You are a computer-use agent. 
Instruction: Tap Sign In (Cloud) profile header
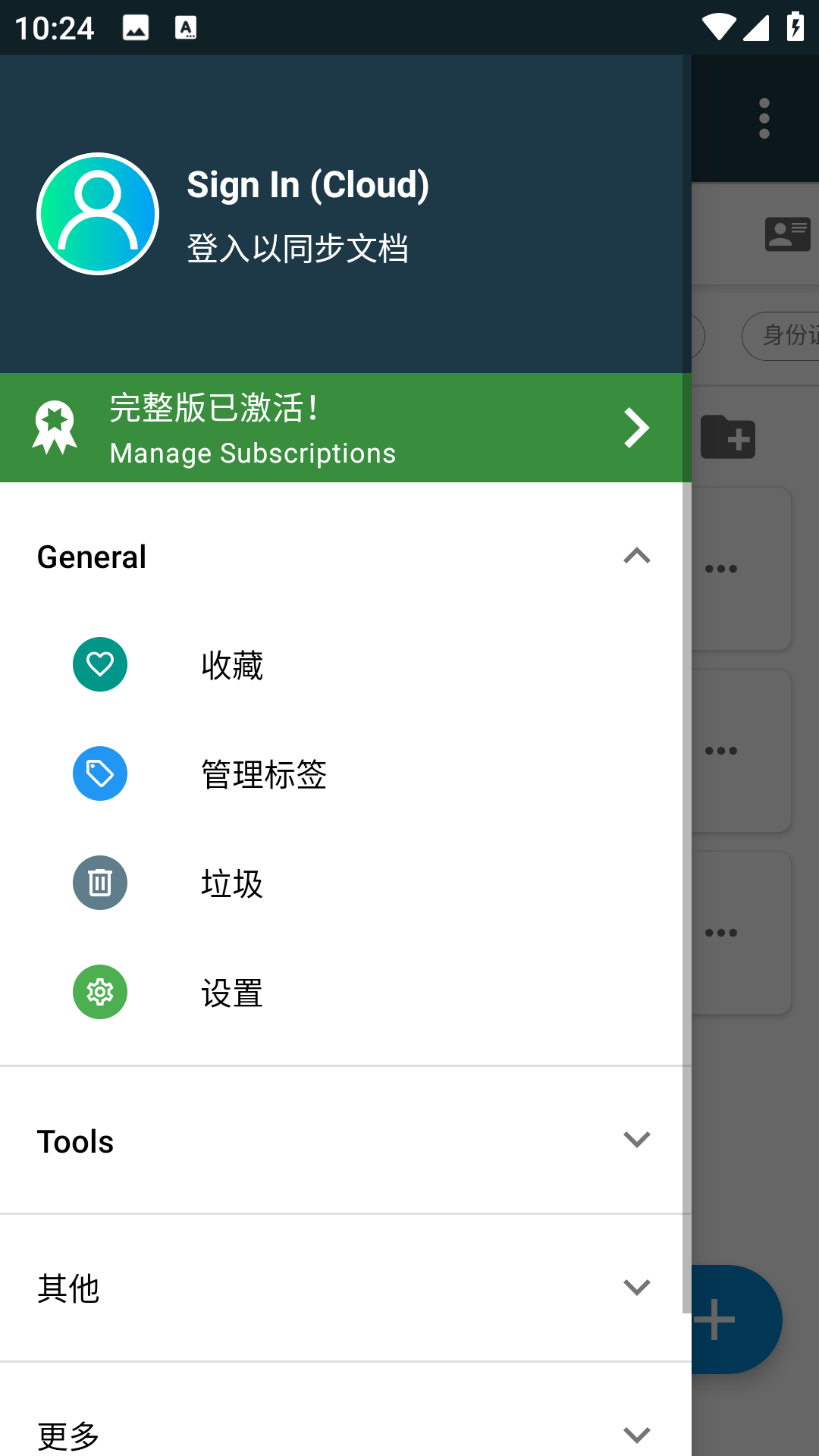(x=308, y=215)
